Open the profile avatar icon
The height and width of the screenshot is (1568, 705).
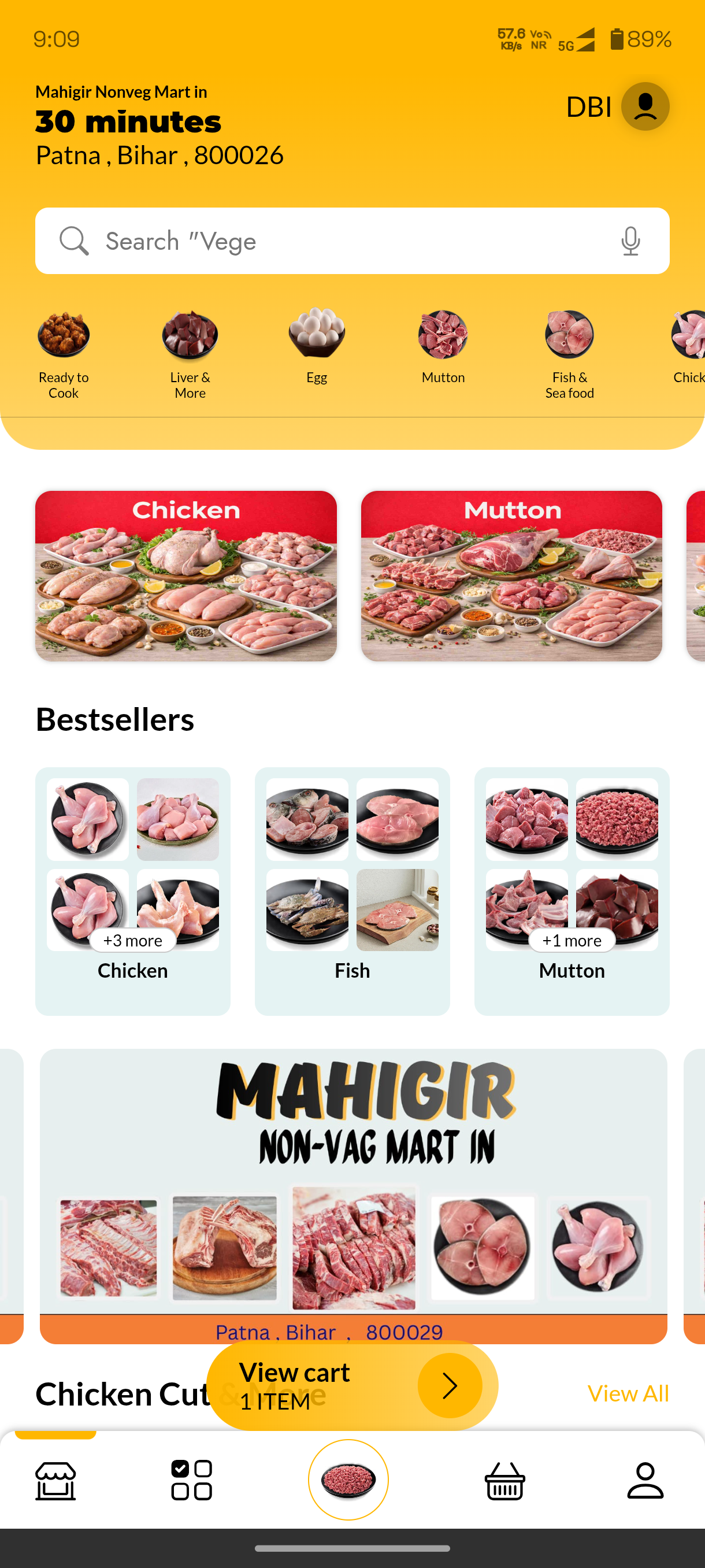click(x=645, y=106)
